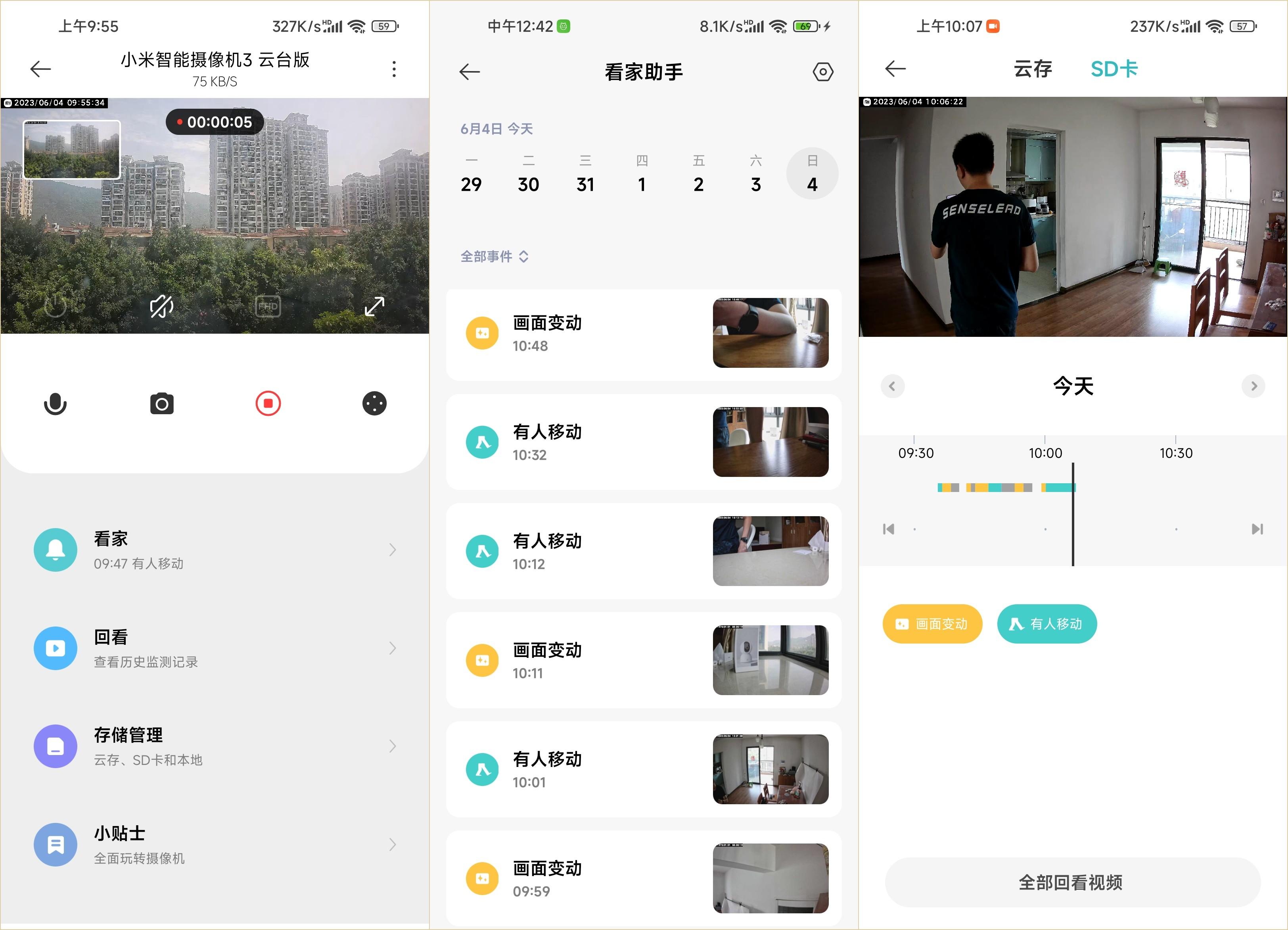Screen dimensions: 1288x930
Task: Open the 看家助手 settings icon
Action: 822,71
